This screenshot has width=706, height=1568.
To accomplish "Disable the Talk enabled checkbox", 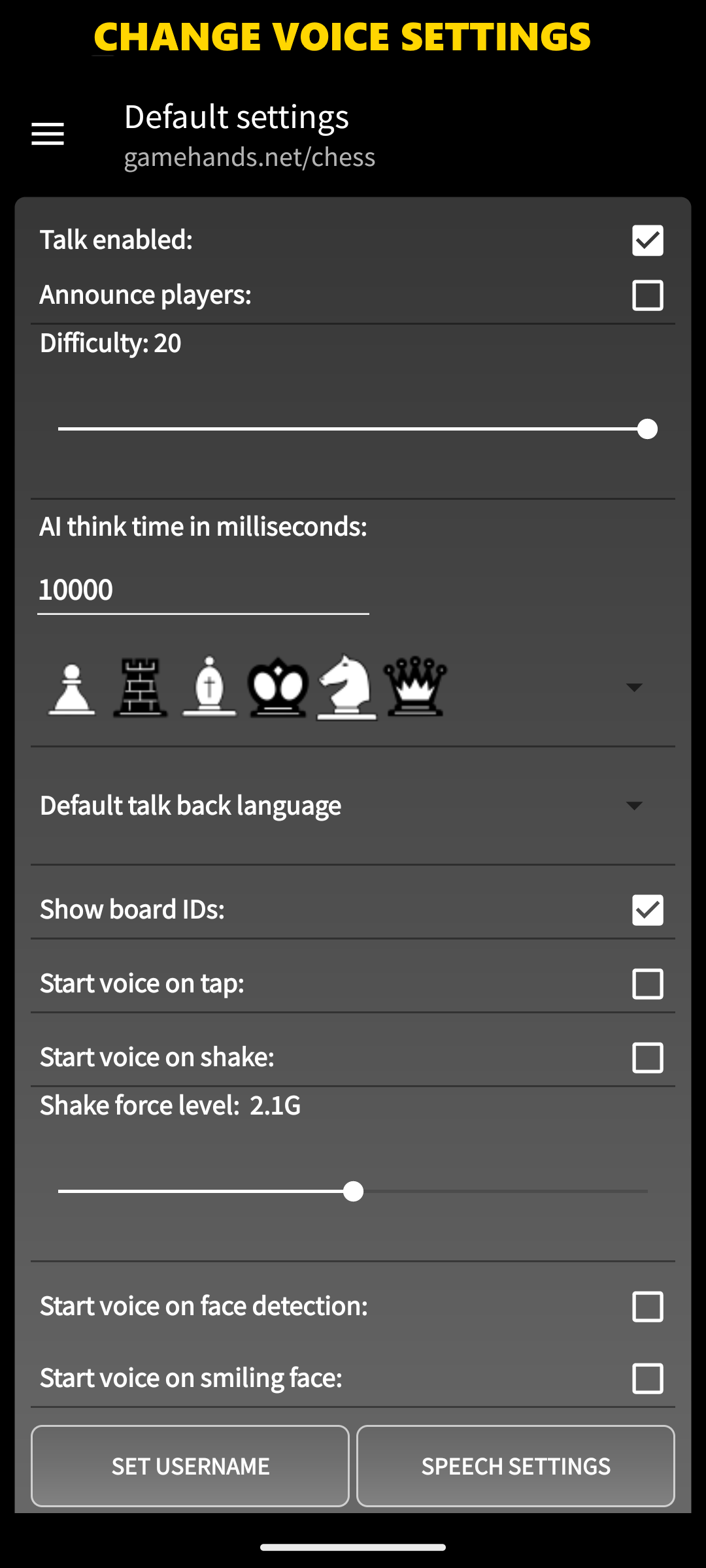I will click(x=647, y=240).
